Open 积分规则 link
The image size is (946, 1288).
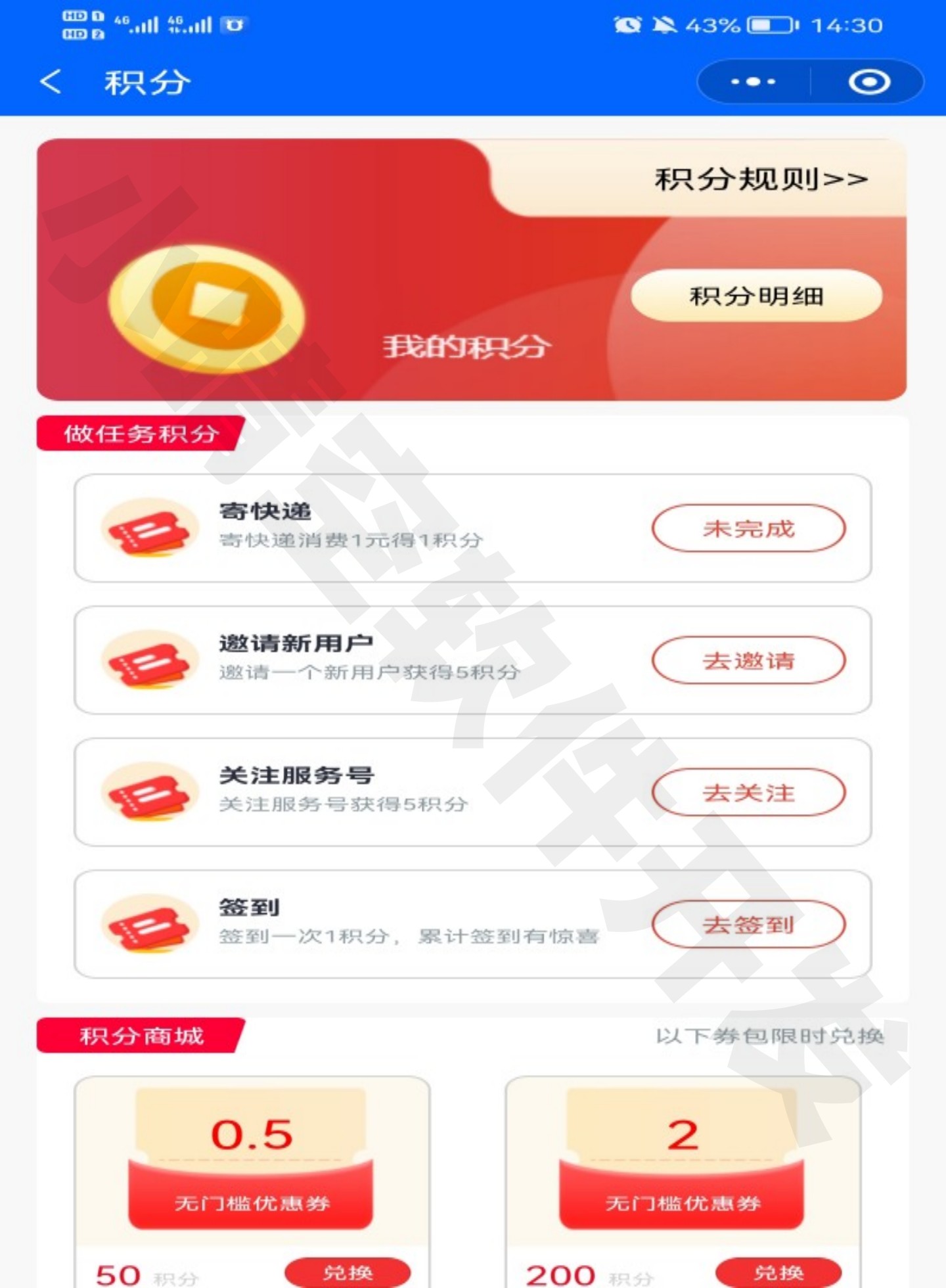click(x=761, y=179)
